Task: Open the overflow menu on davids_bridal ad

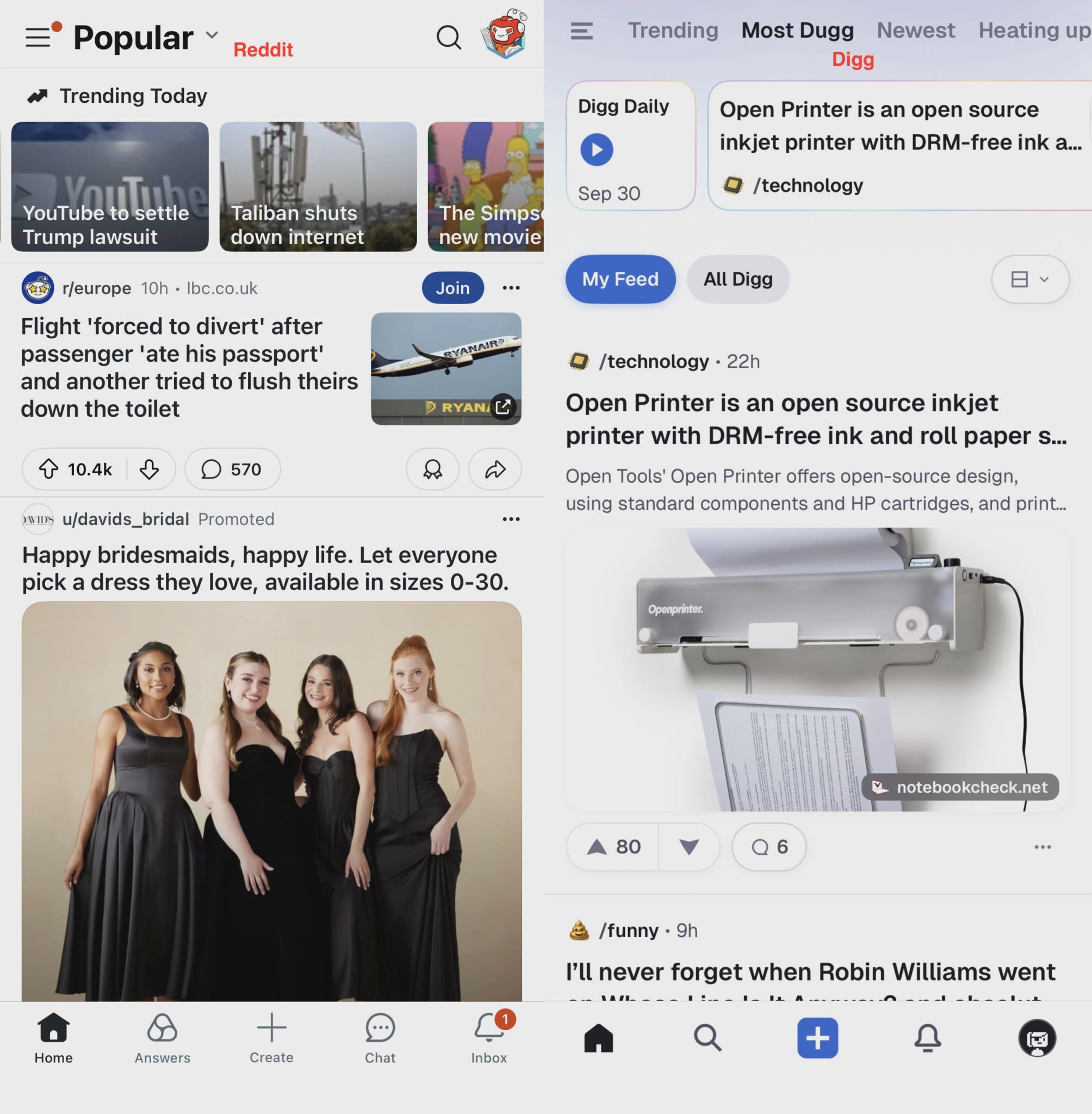Action: point(511,519)
